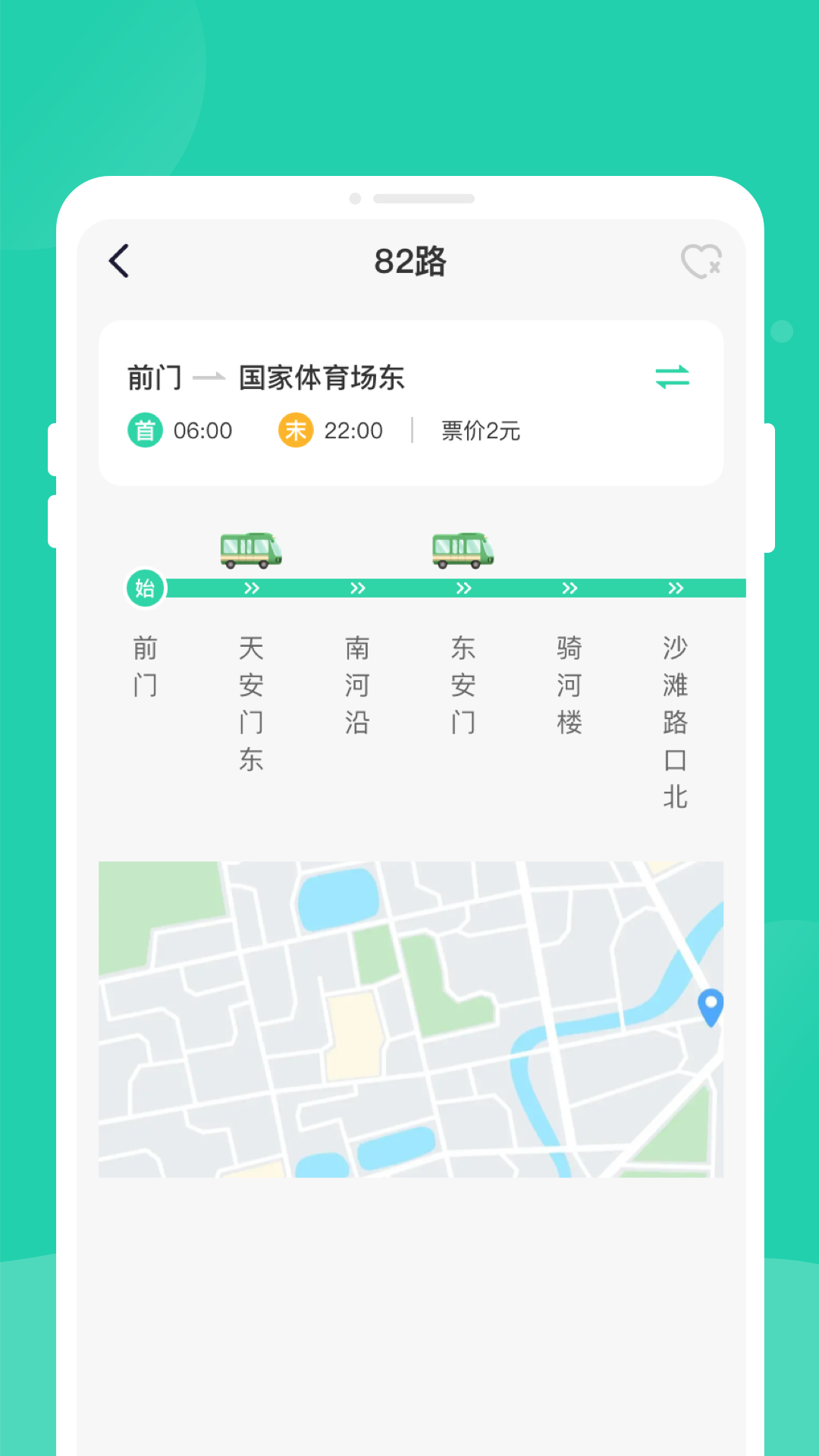This screenshot has width=819, height=1456.
Task: Tap the 始 starting point marker
Action: (x=144, y=588)
